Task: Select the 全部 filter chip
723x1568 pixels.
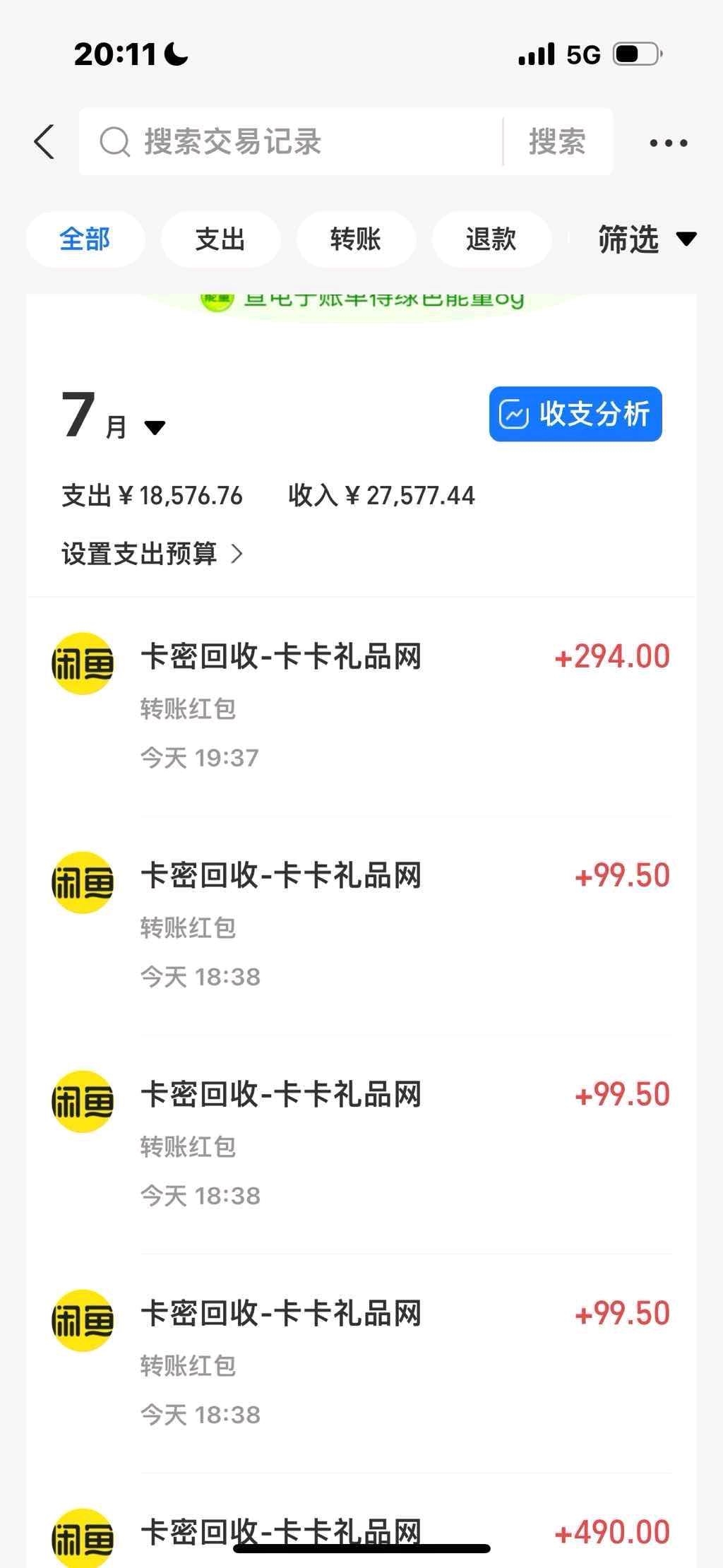Action: point(85,239)
